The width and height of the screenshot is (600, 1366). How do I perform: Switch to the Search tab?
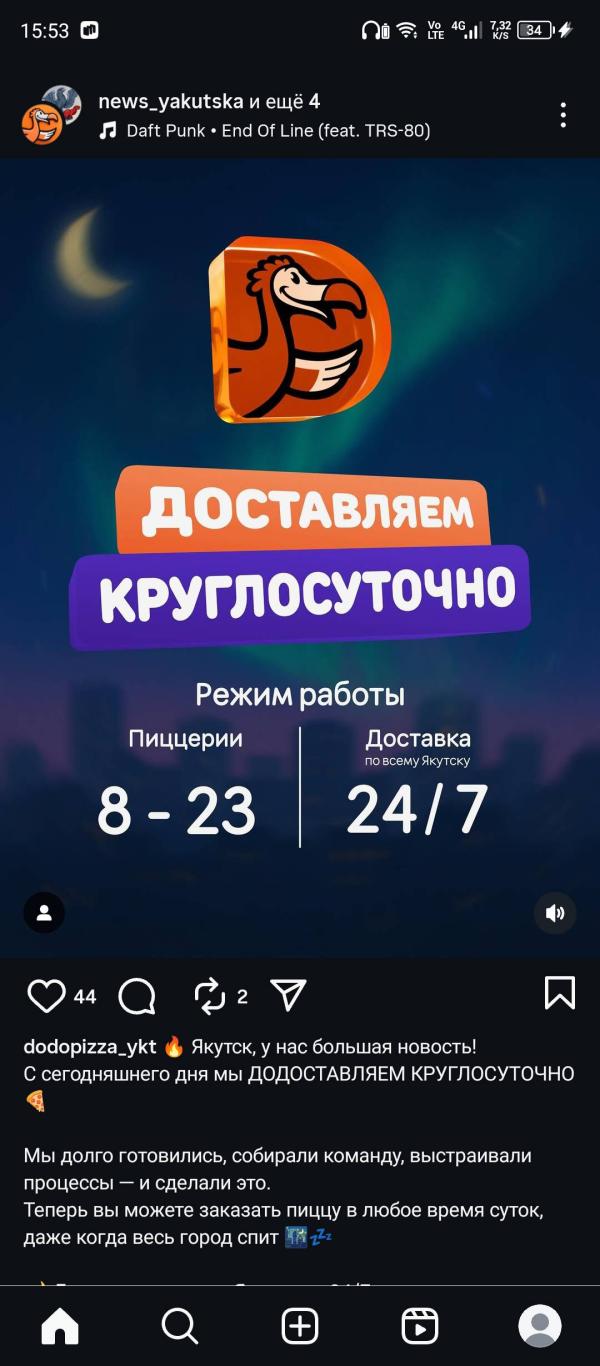[x=180, y=1326]
